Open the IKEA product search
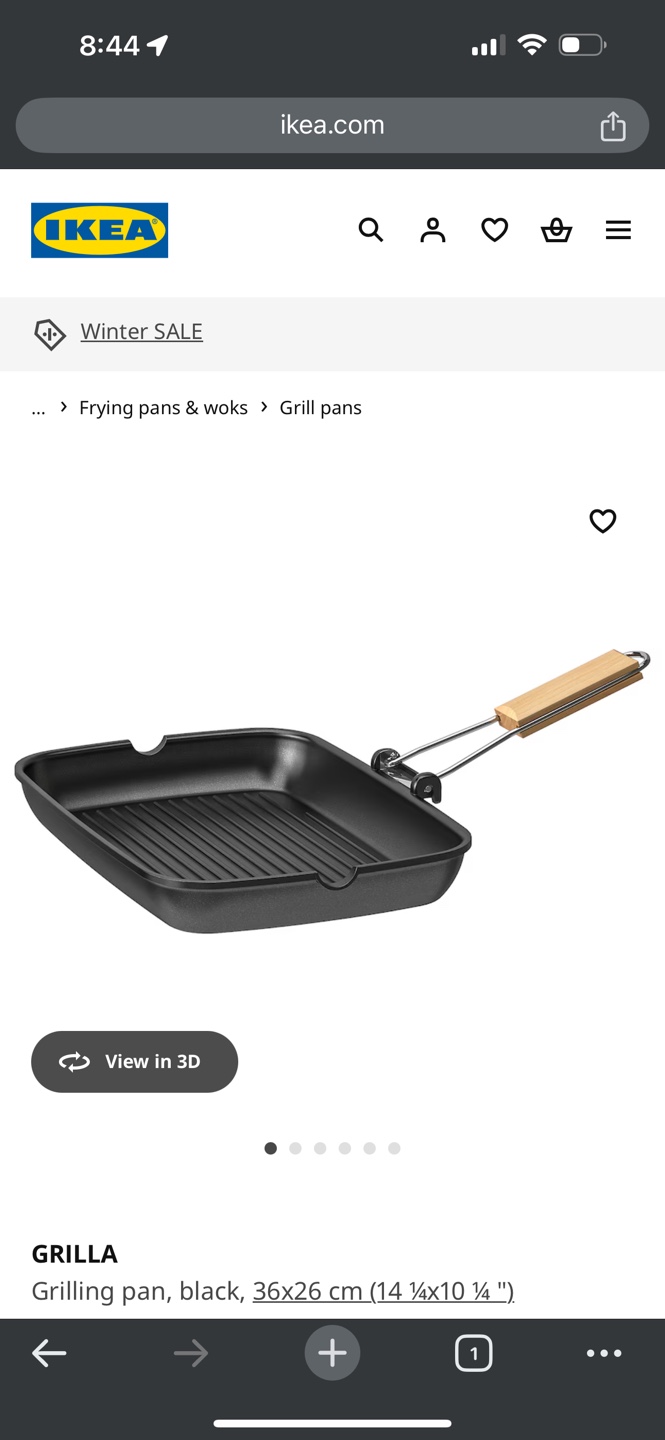This screenshot has height=1440, width=665. (x=371, y=230)
